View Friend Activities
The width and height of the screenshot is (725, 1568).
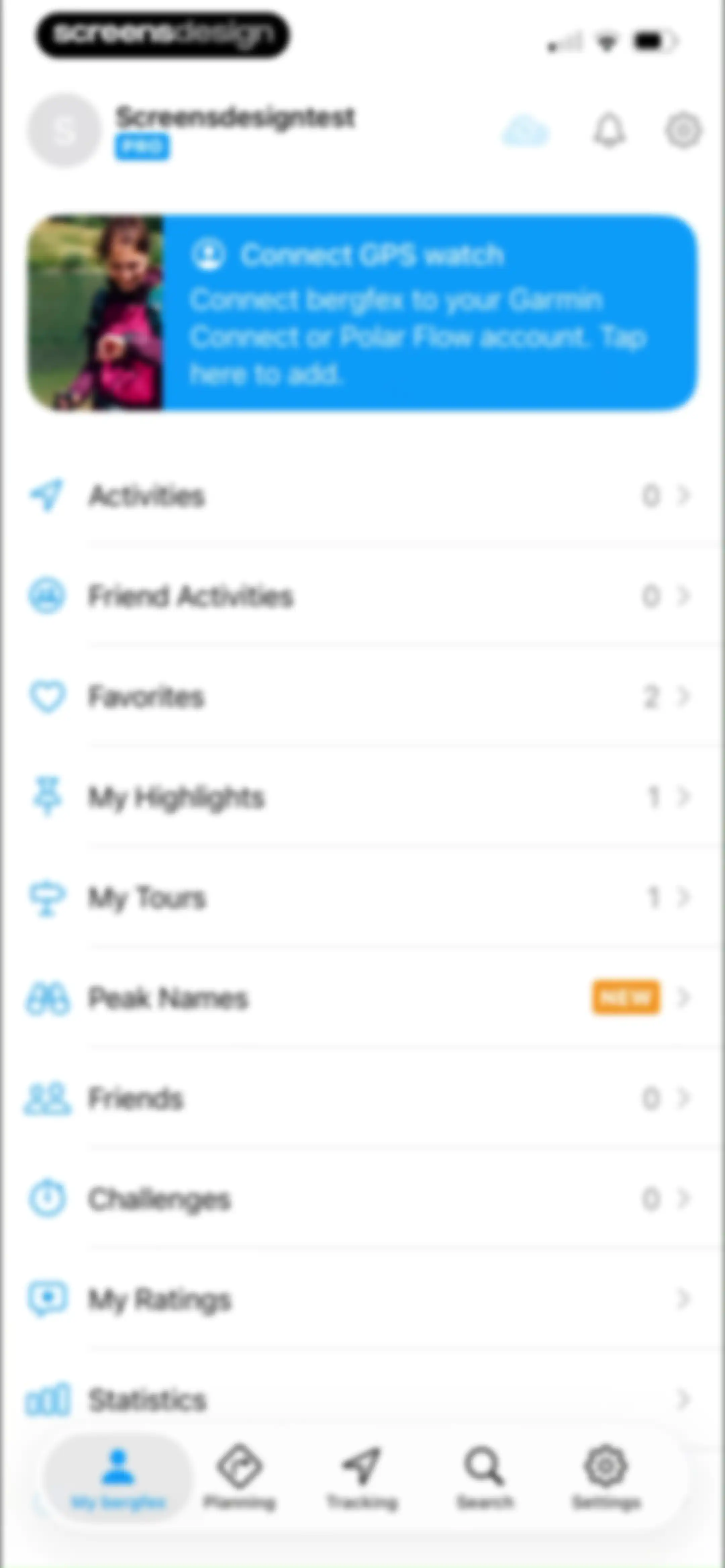(x=362, y=596)
